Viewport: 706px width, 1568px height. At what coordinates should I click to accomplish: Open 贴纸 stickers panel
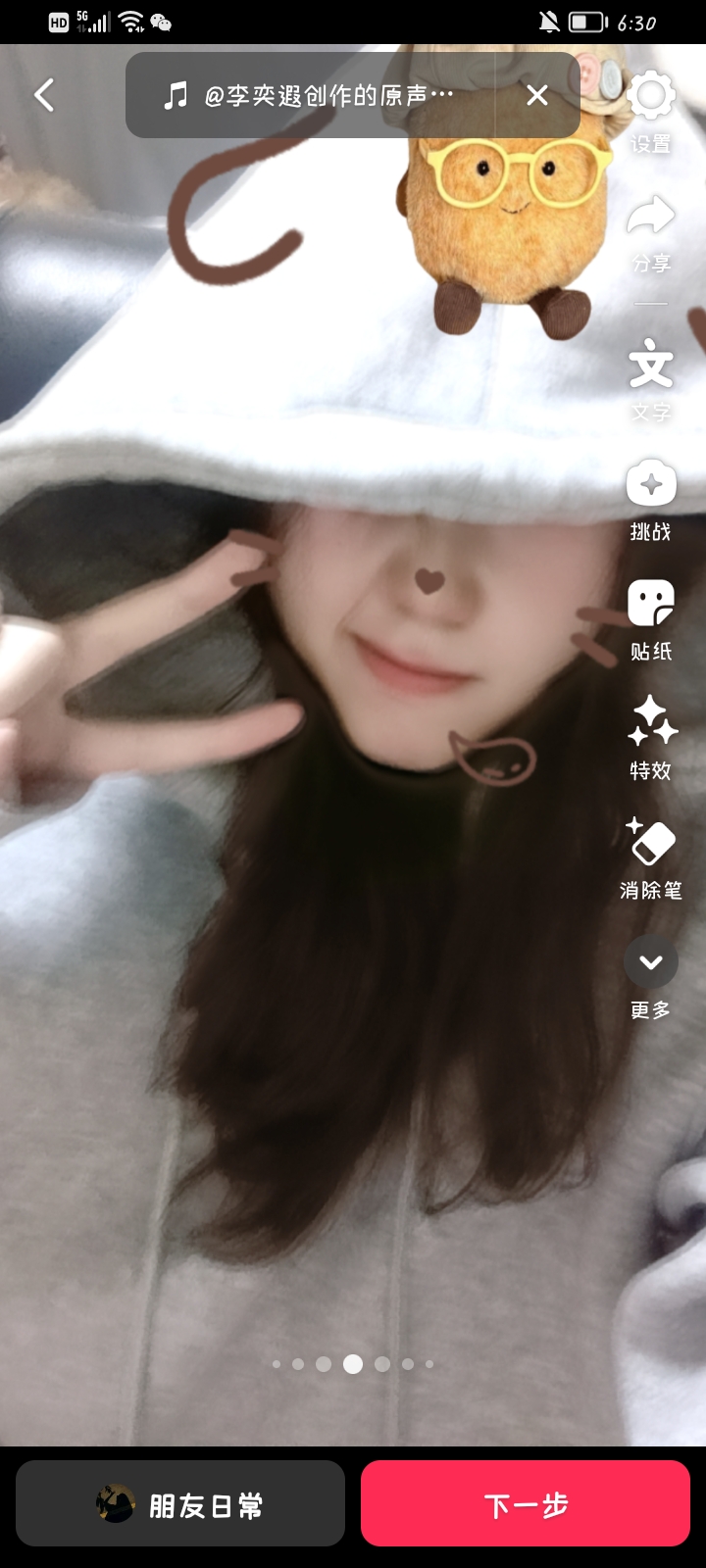pos(651,619)
